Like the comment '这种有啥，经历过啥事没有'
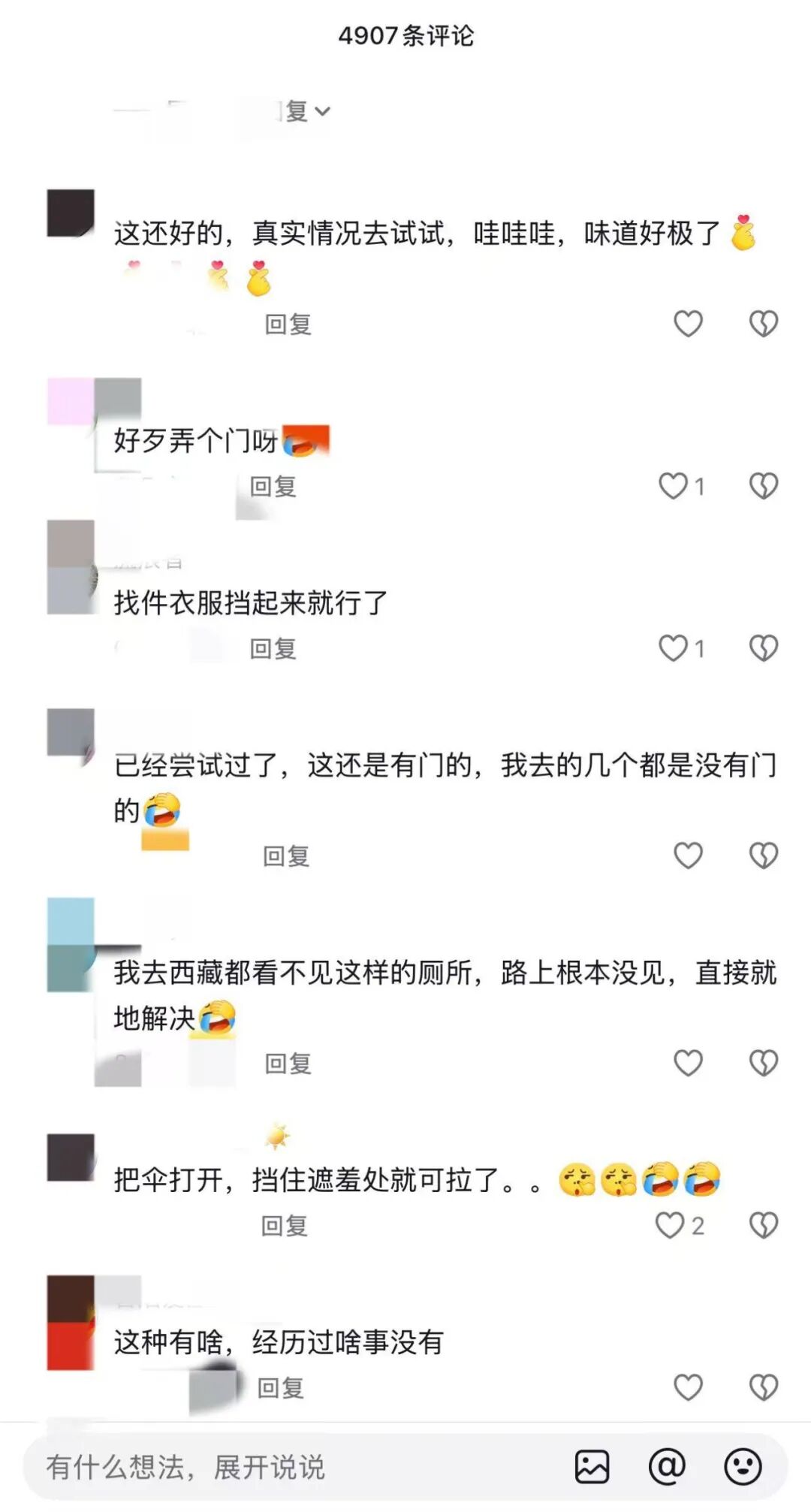The image size is (811, 1512). pyautogui.click(x=688, y=1387)
